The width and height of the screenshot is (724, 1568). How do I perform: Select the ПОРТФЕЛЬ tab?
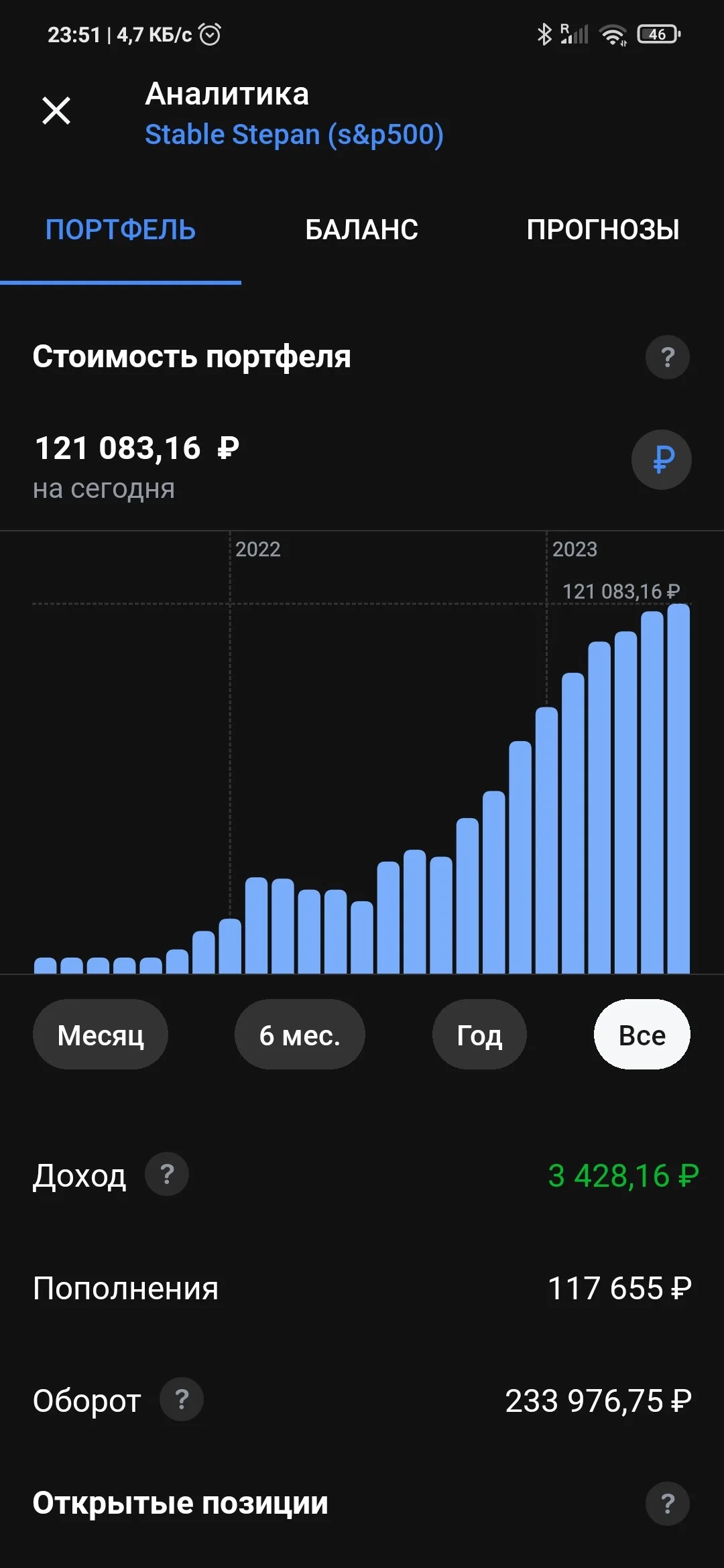(x=121, y=230)
